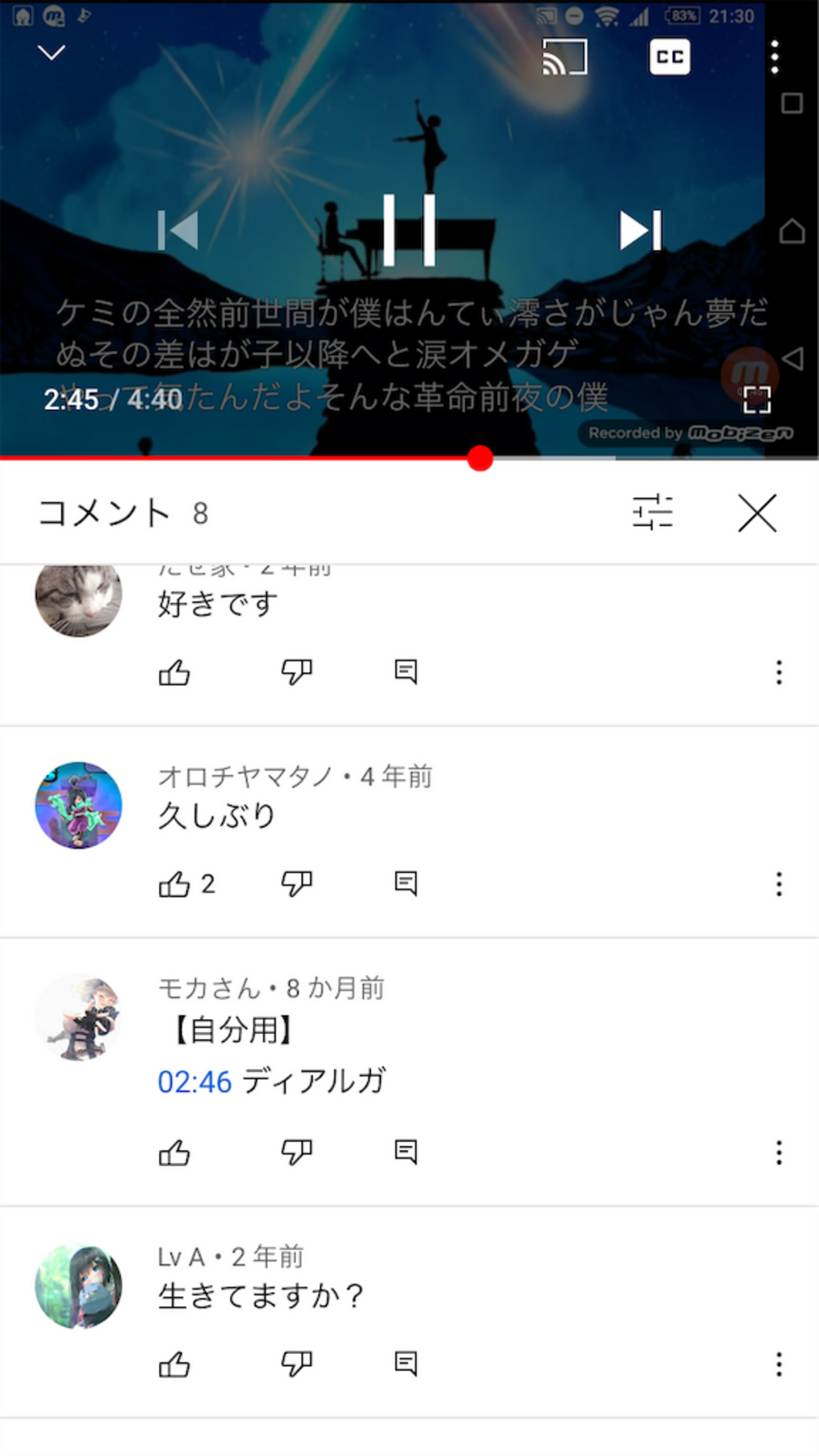Skip to the next video
This screenshot has height=1456, width=819.
(640, 230)
